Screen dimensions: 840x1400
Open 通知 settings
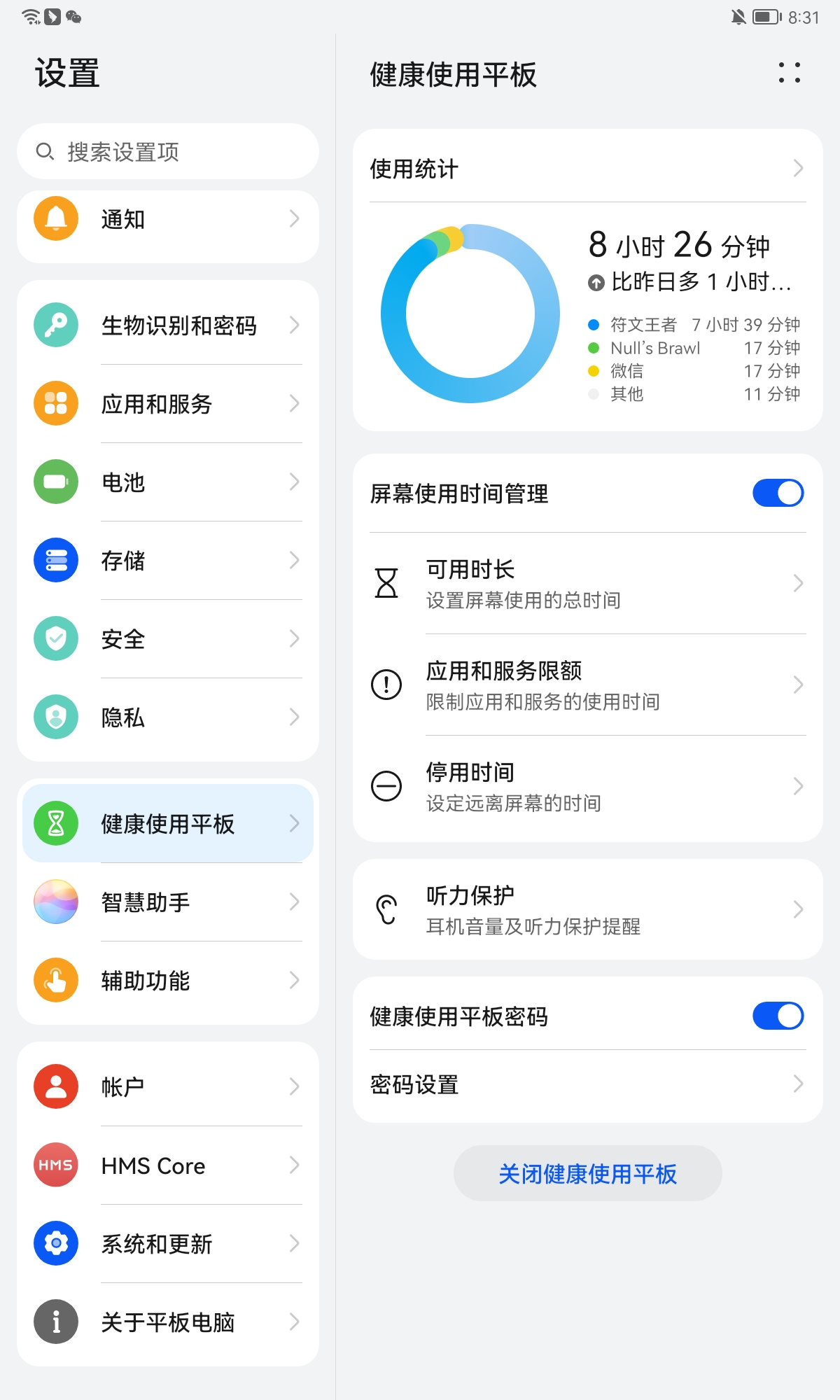tap(168, 219)
